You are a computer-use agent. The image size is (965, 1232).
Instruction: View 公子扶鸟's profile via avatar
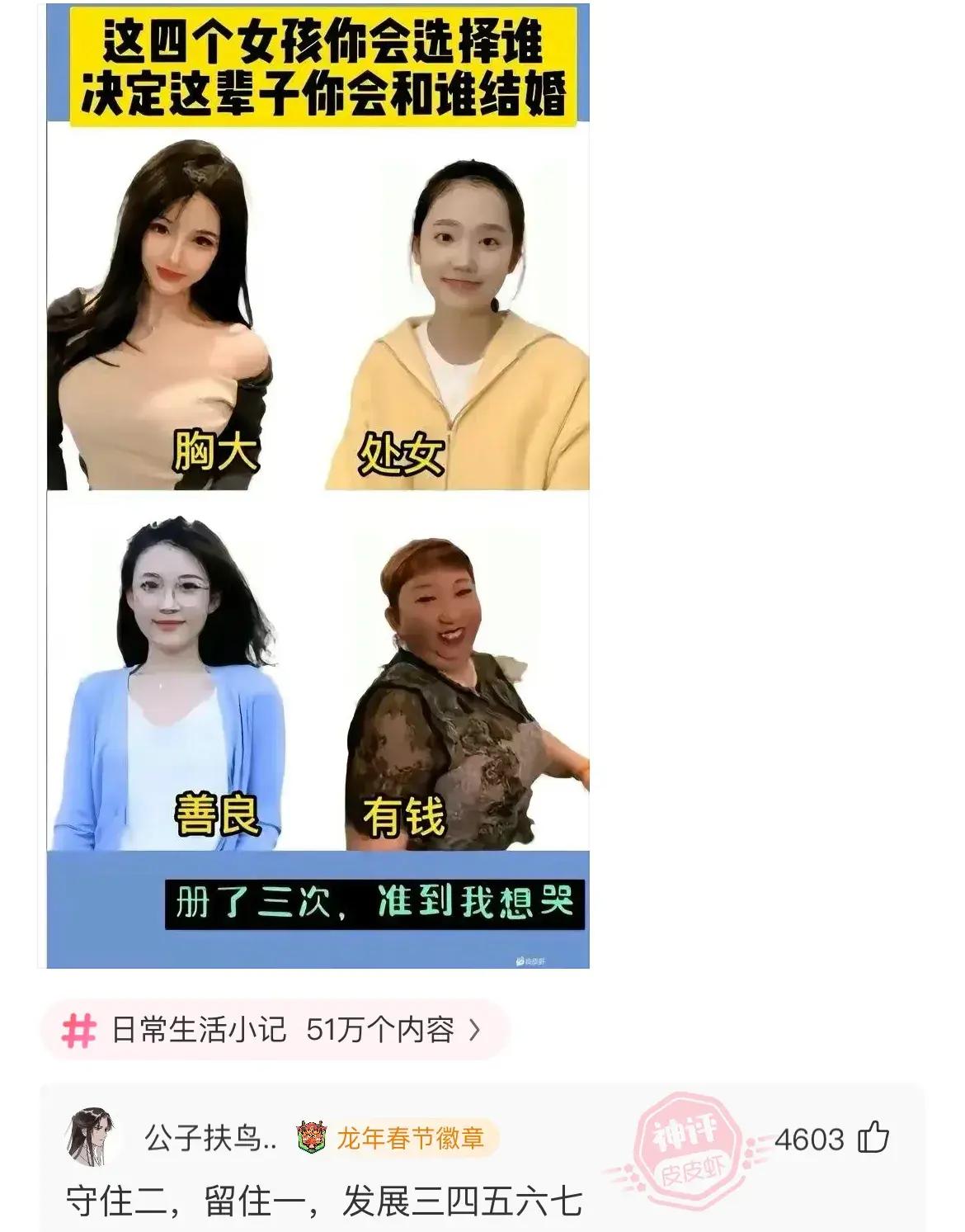point(89,1137)
